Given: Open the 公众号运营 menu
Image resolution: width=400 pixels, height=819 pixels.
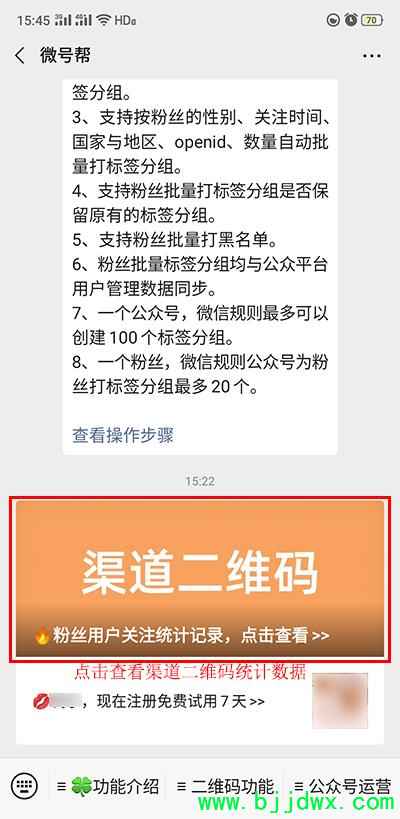Looking at the screenshot, I should 343,787.
